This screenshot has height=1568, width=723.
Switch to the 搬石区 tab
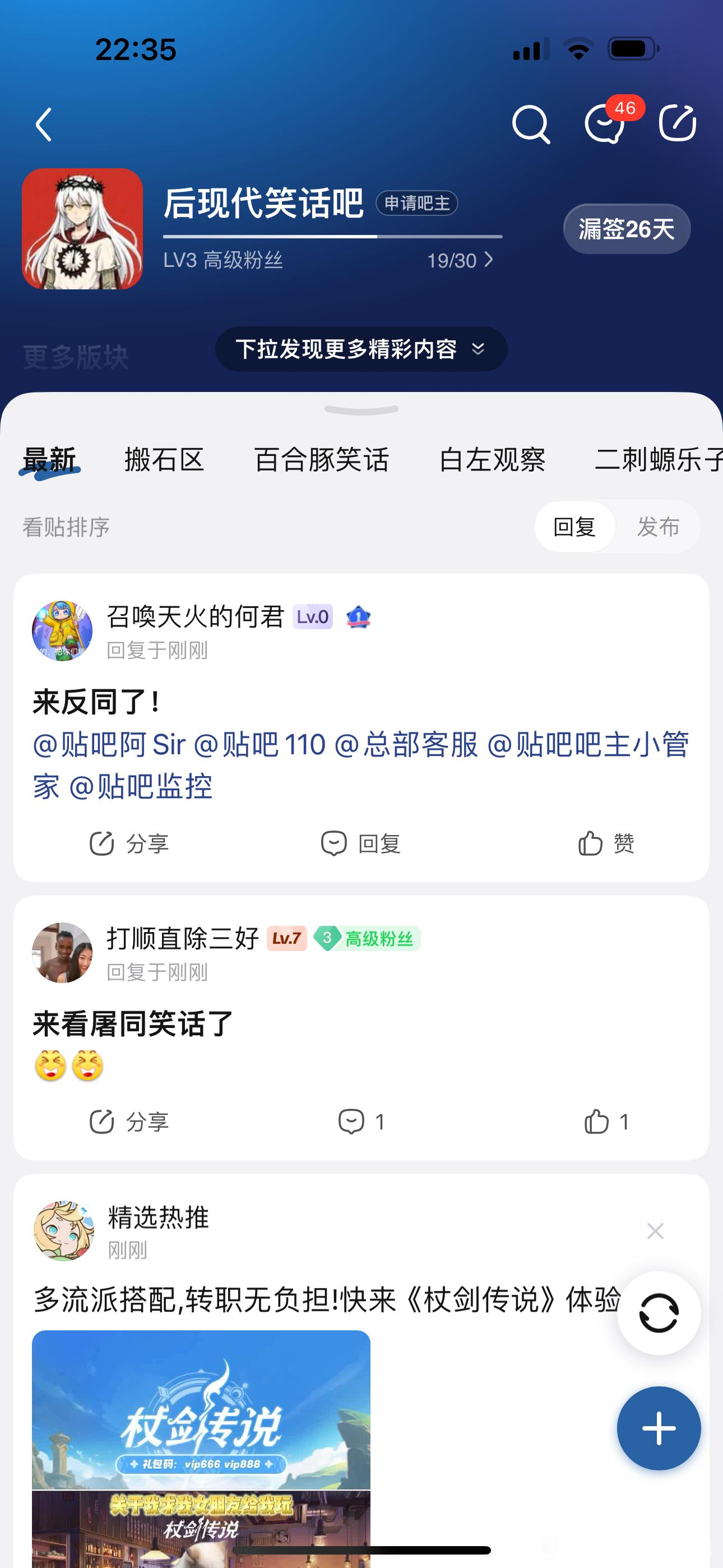pyautogui.click(x=164, y=459)
